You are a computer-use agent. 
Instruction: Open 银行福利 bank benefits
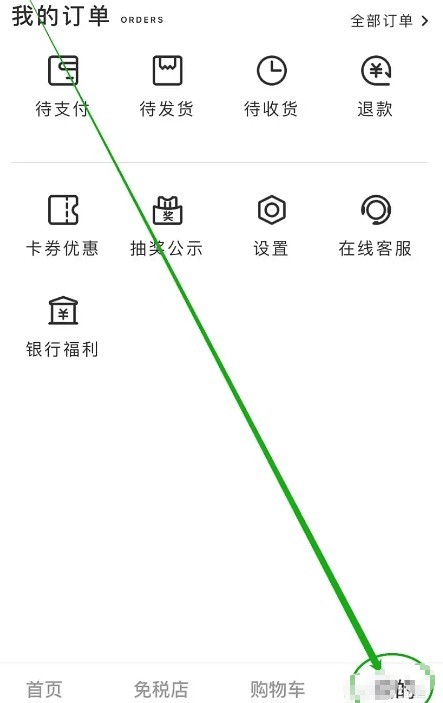pos(62,327)
